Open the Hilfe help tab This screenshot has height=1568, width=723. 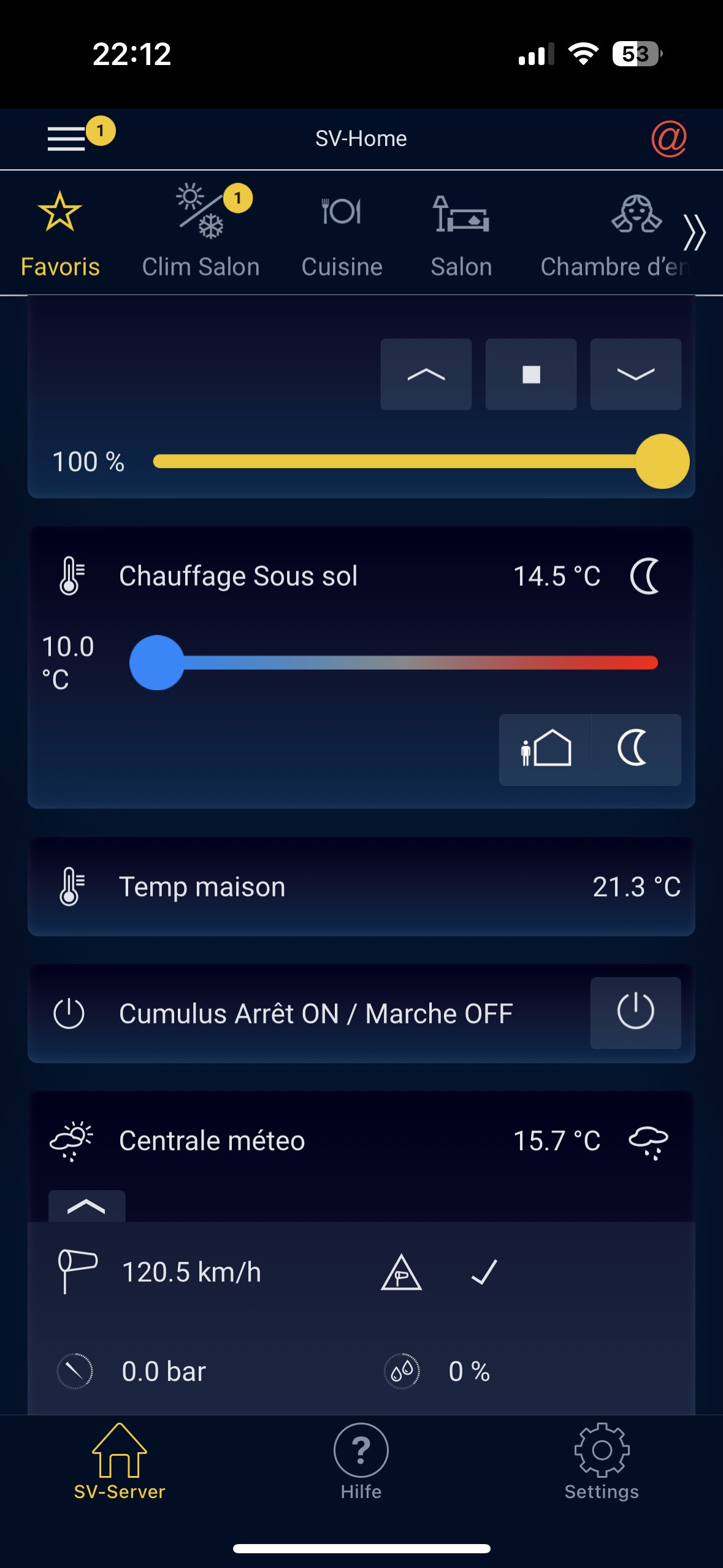361,1461
